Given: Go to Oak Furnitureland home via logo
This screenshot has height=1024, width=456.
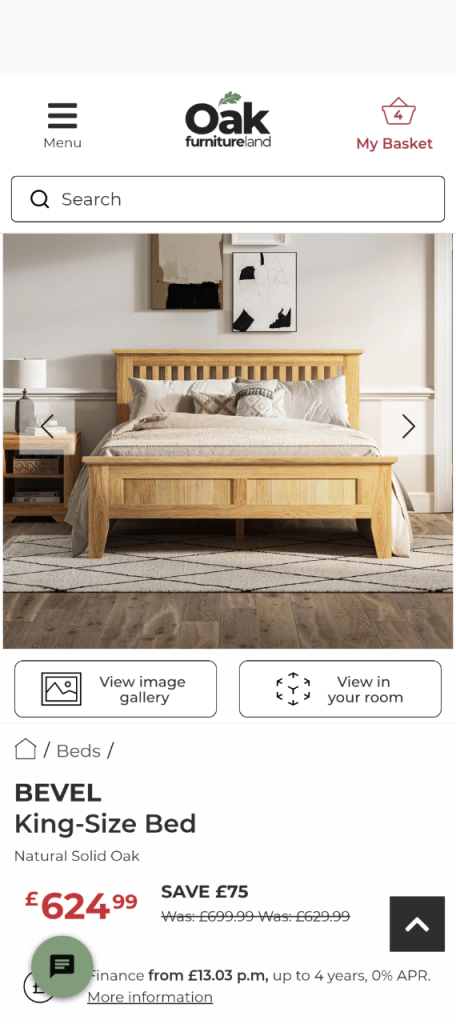Looking at the screenshot, I should (x=228, y=120).
